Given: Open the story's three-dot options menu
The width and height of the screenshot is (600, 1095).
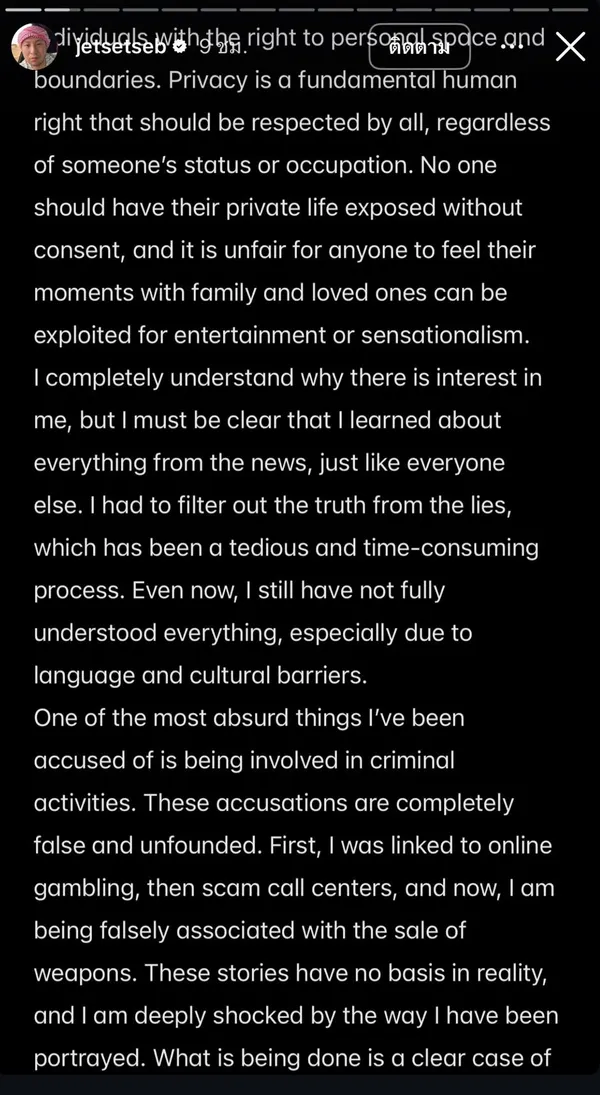Looking at the screenshot, I should pos(513,46).
